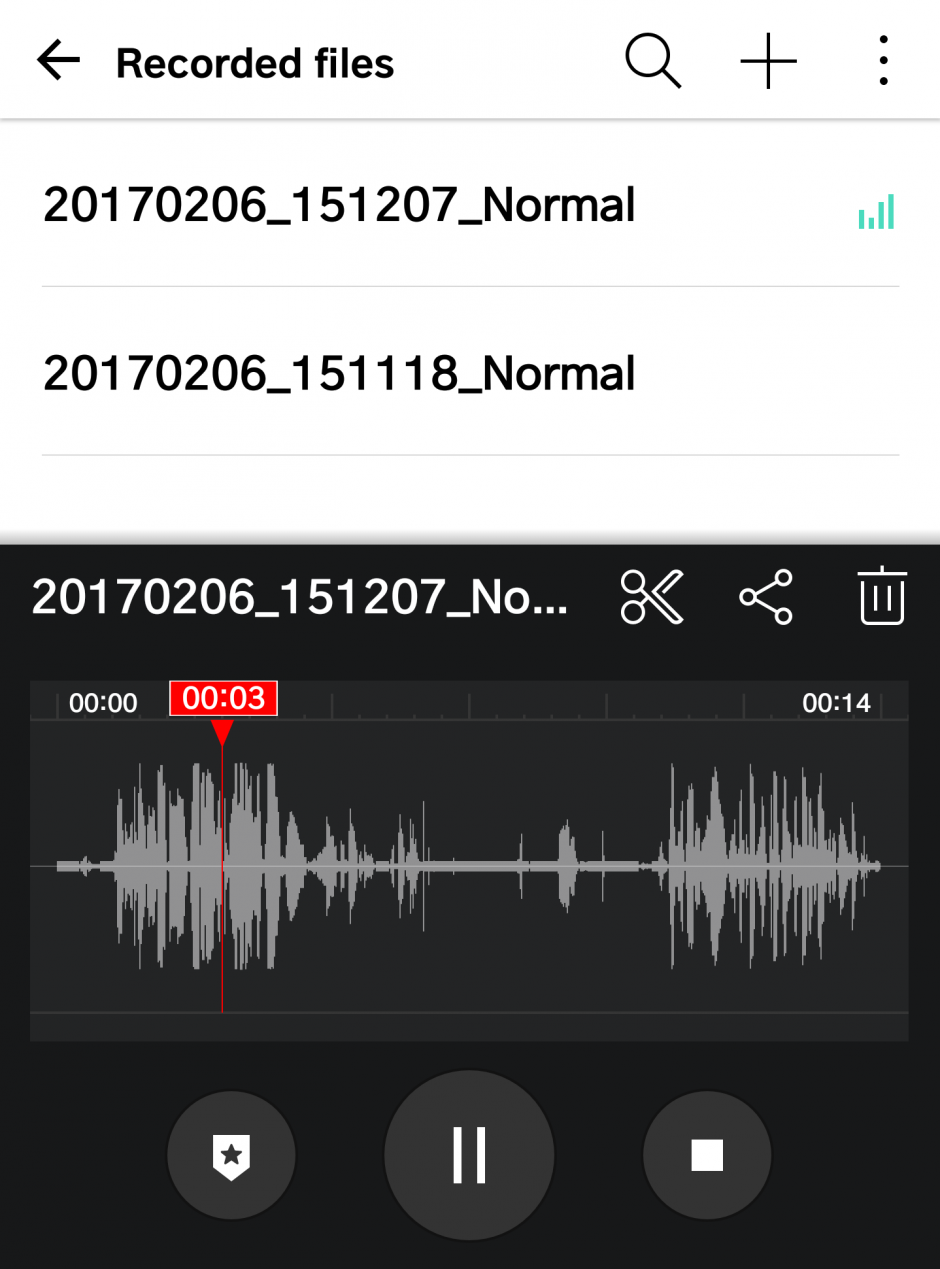Click the audio quality bars icon
940x1269 pixels.
[877, 212]
